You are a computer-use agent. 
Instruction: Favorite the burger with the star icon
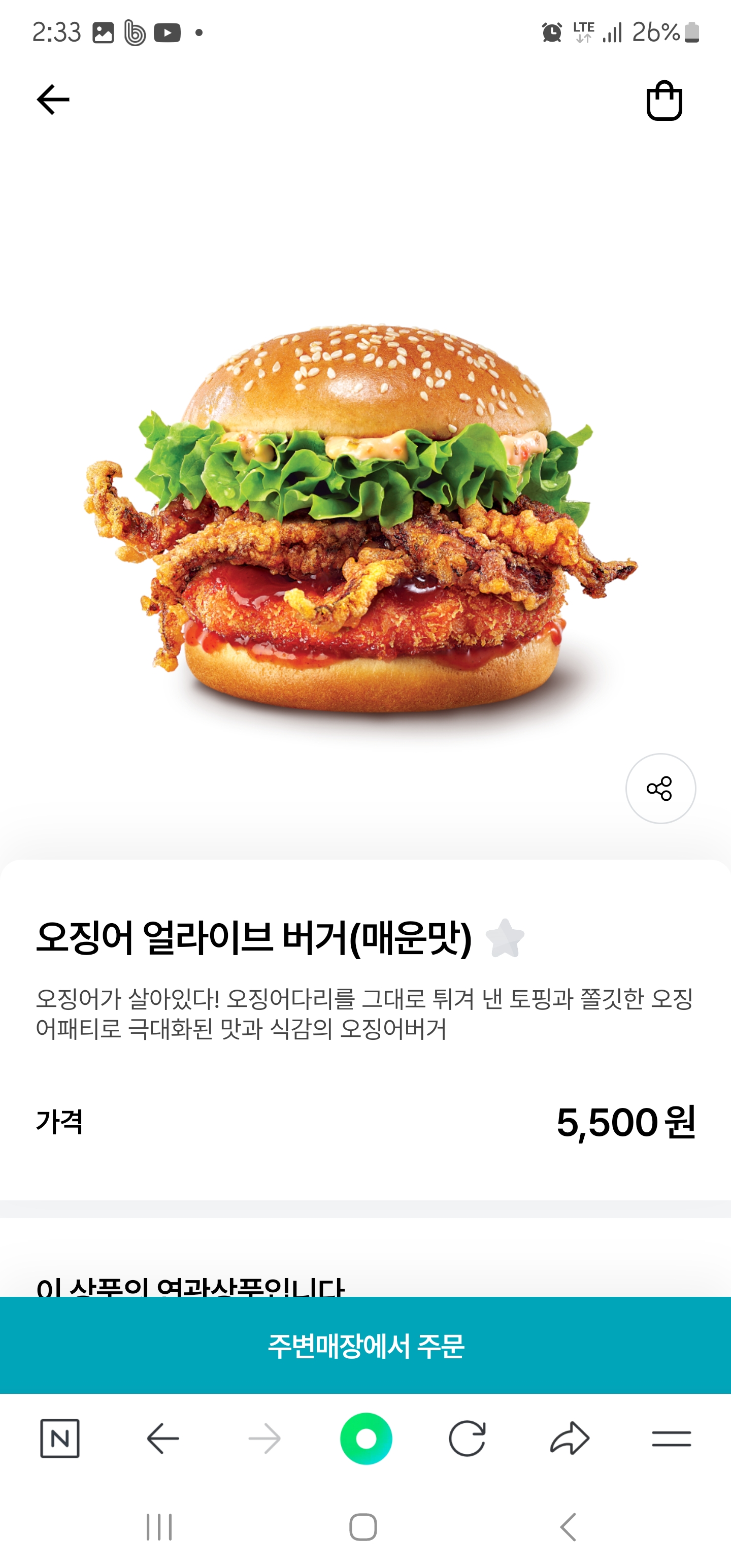[x=505, y=938]
